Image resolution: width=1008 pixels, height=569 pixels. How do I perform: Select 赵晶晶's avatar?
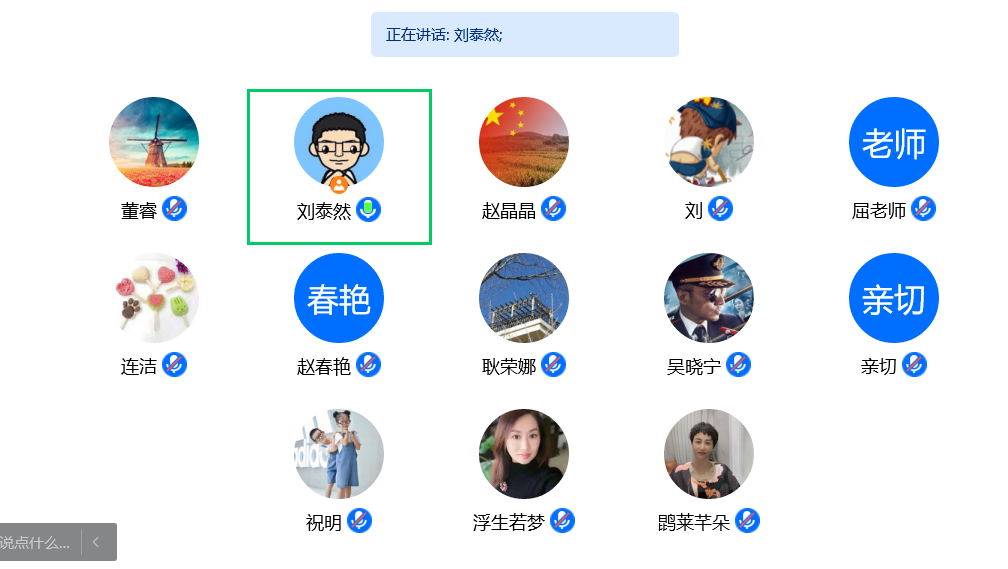(524, 142)
